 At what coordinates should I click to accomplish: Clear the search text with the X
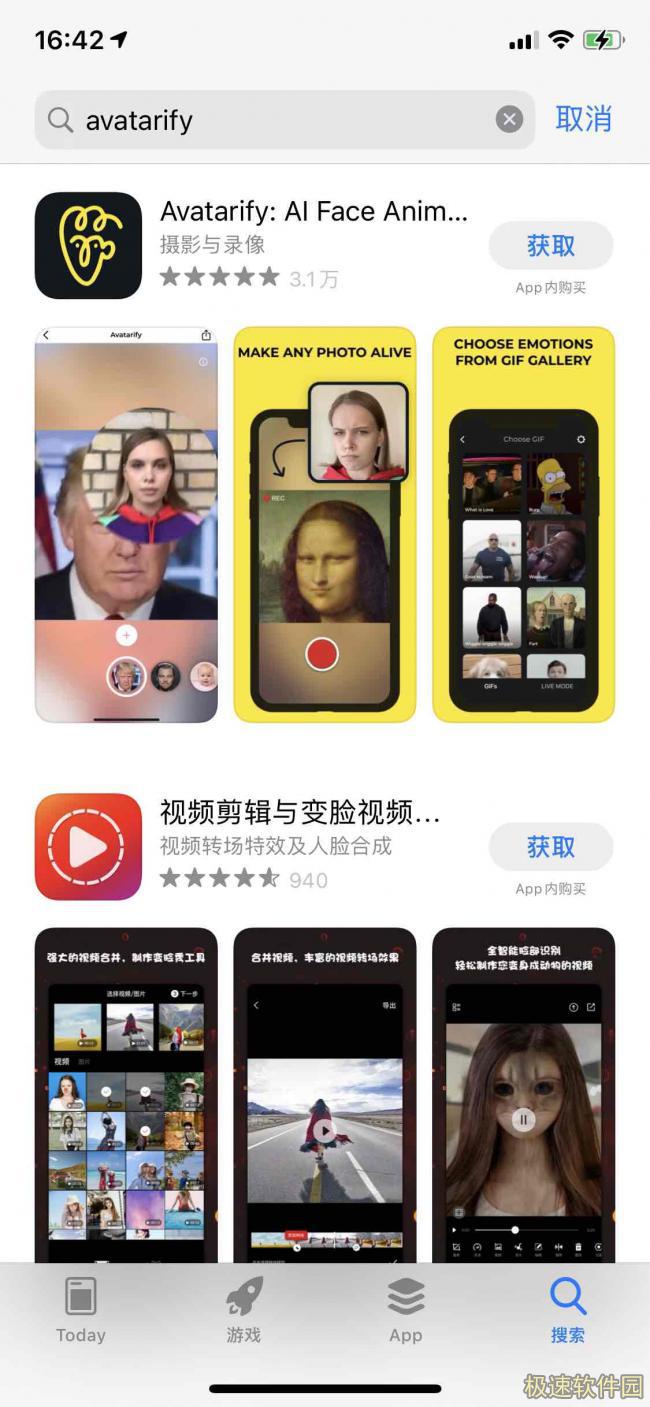coord(509,120)
